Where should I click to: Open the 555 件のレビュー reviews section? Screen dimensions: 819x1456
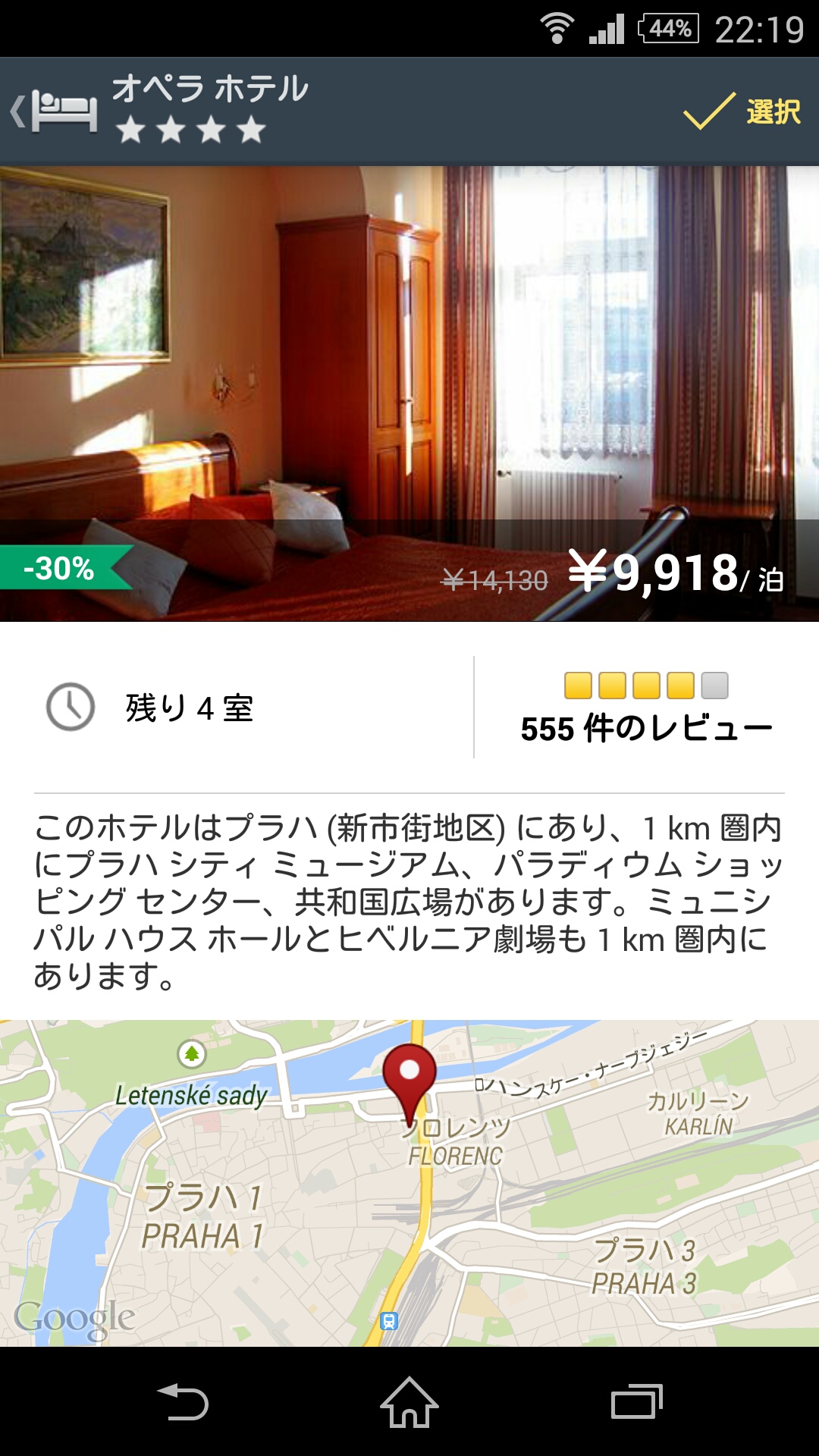(x=646, y=709)
